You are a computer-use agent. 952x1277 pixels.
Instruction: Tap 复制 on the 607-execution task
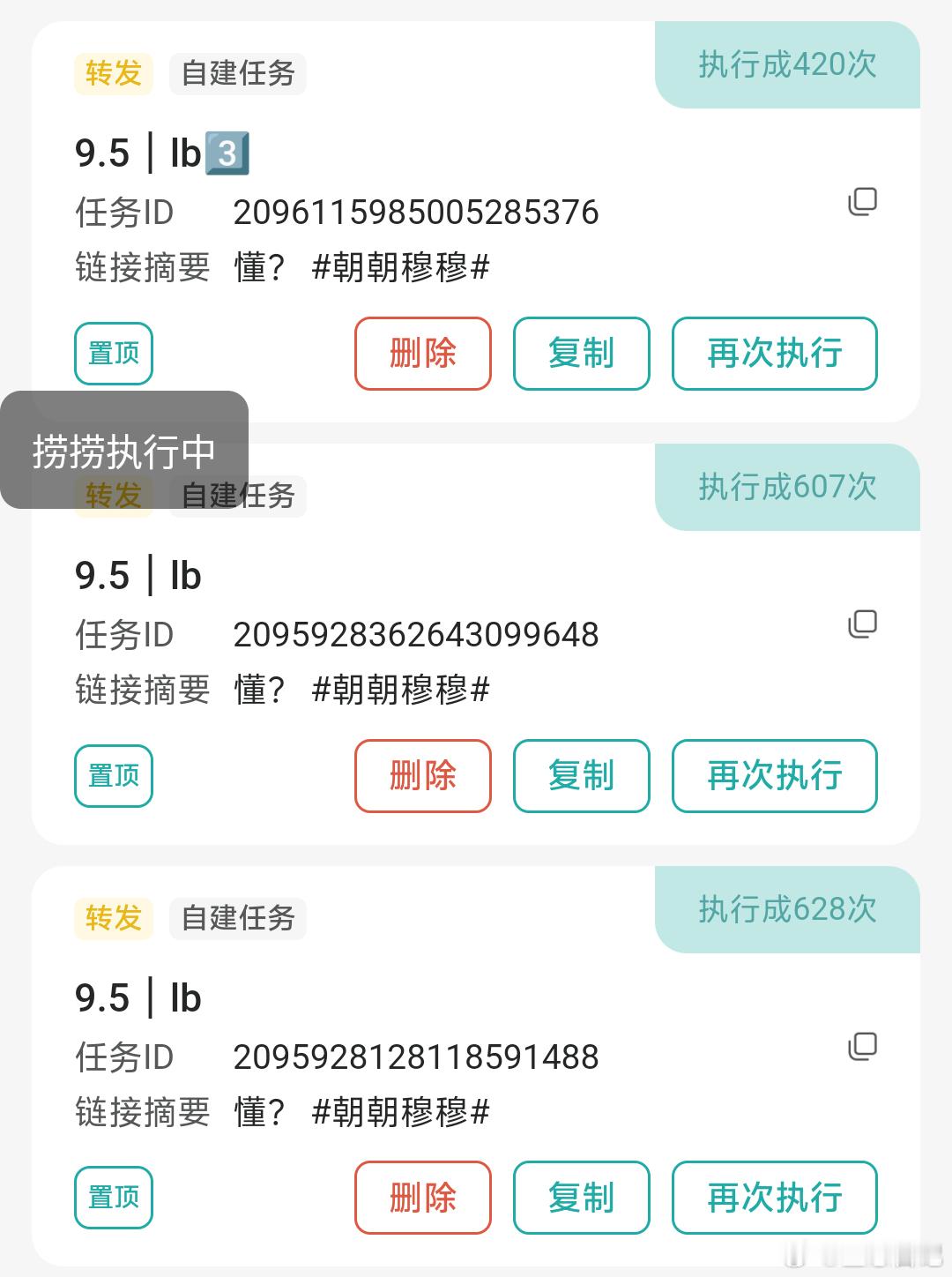[582, 776]
